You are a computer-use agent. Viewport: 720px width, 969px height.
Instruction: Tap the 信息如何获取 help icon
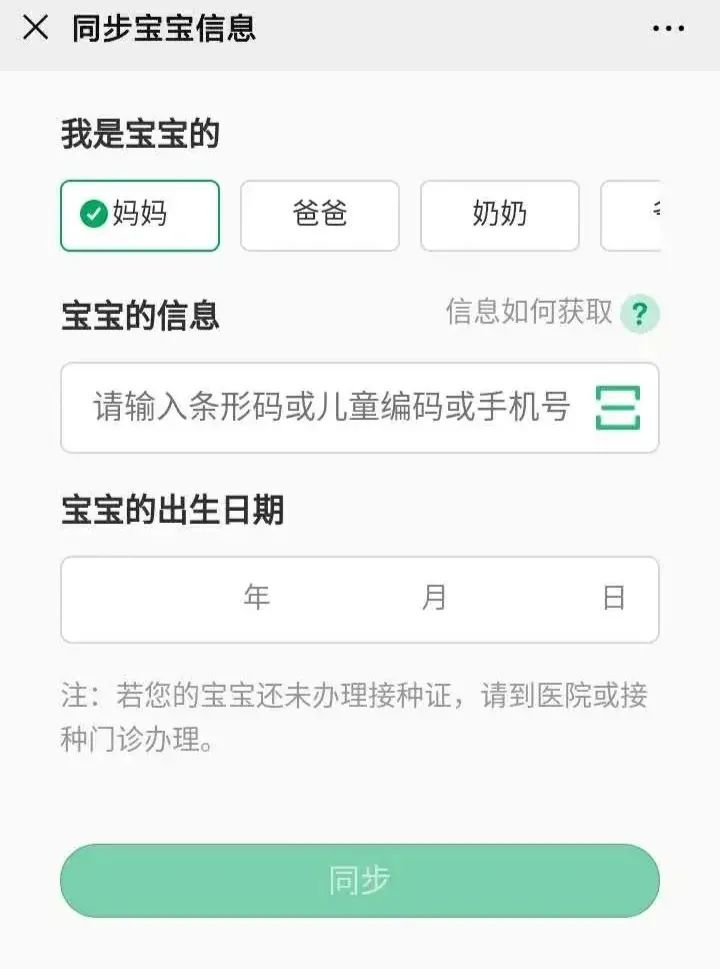point(640,315)
